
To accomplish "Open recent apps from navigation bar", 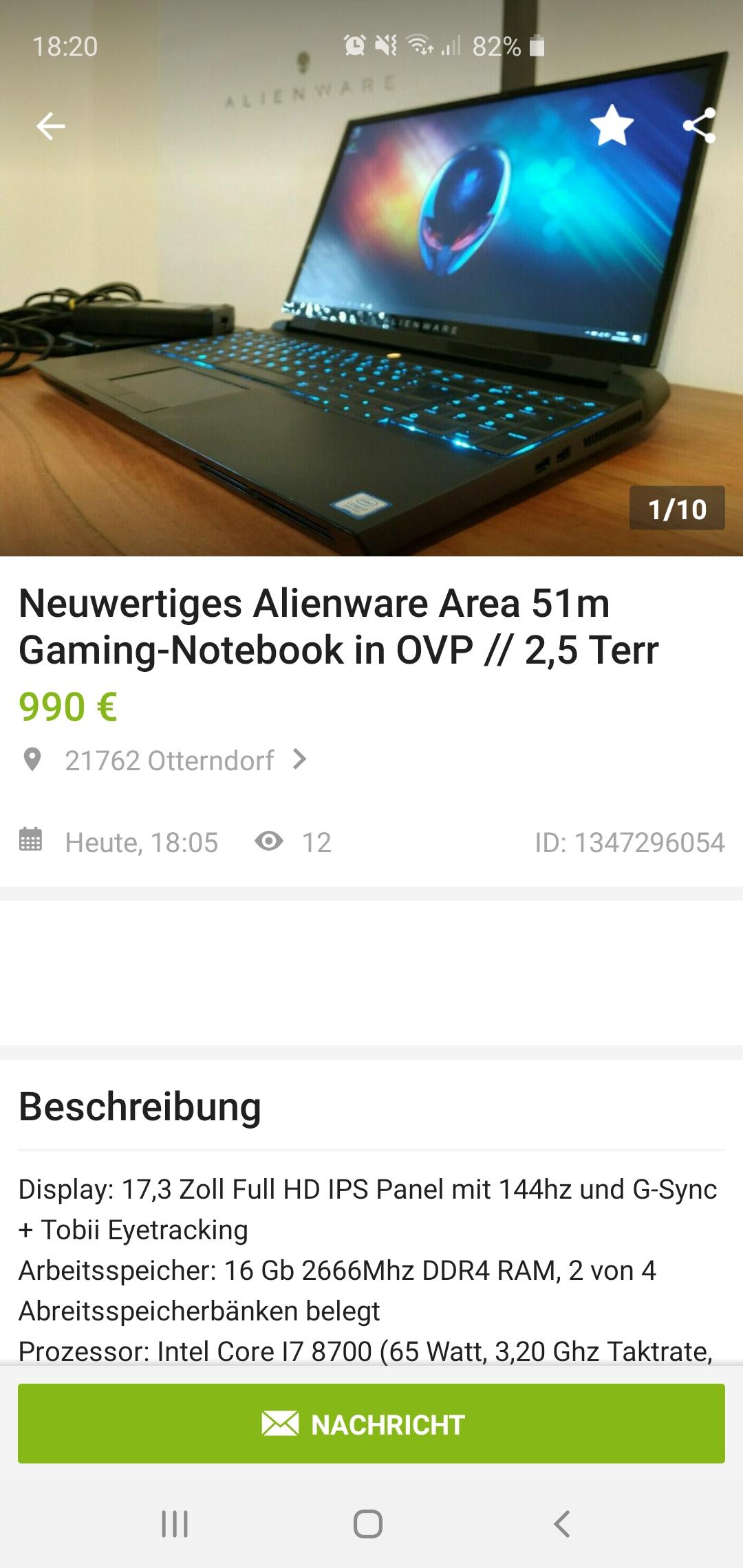I will pos(175,1523).
